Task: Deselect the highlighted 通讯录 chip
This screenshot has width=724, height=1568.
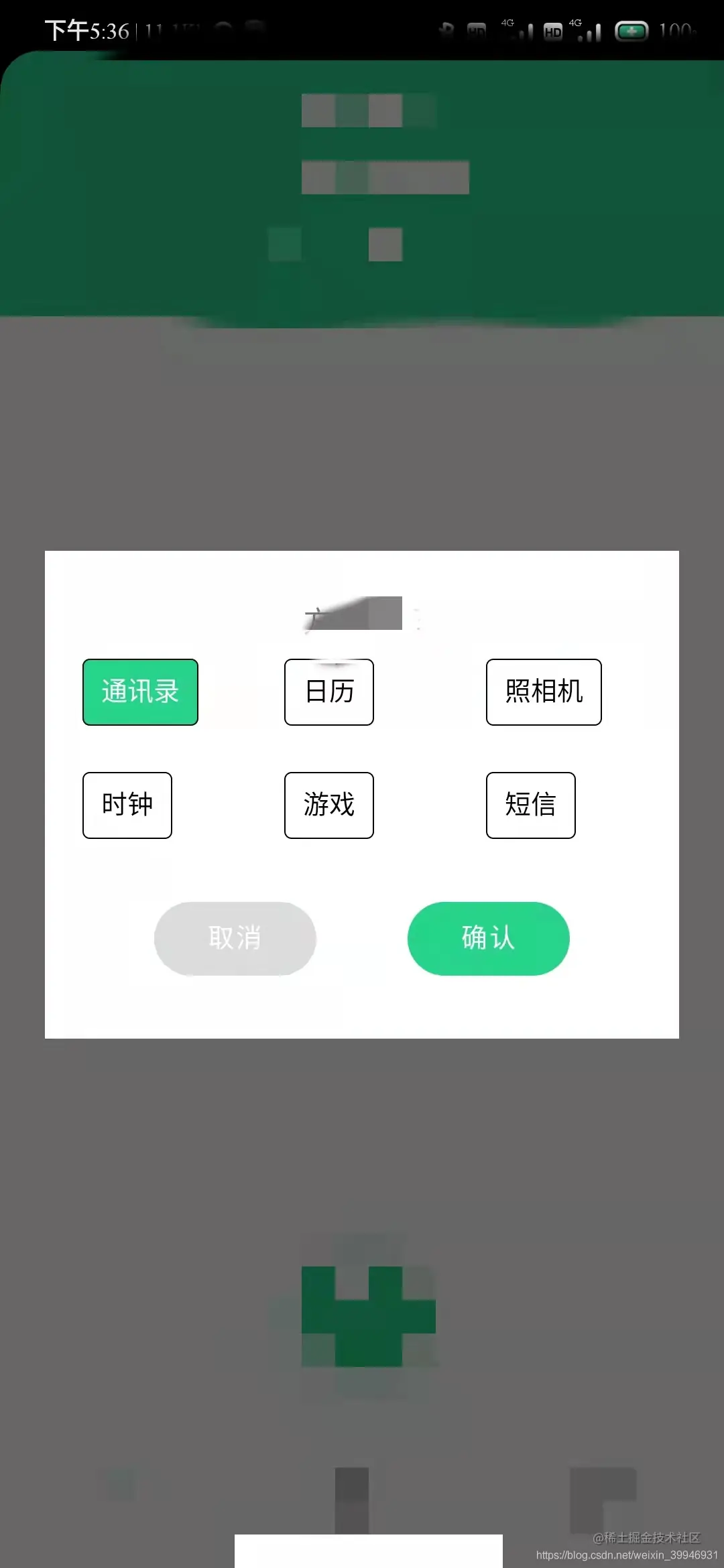Action: pyautogui.click(x=139, y=692)
